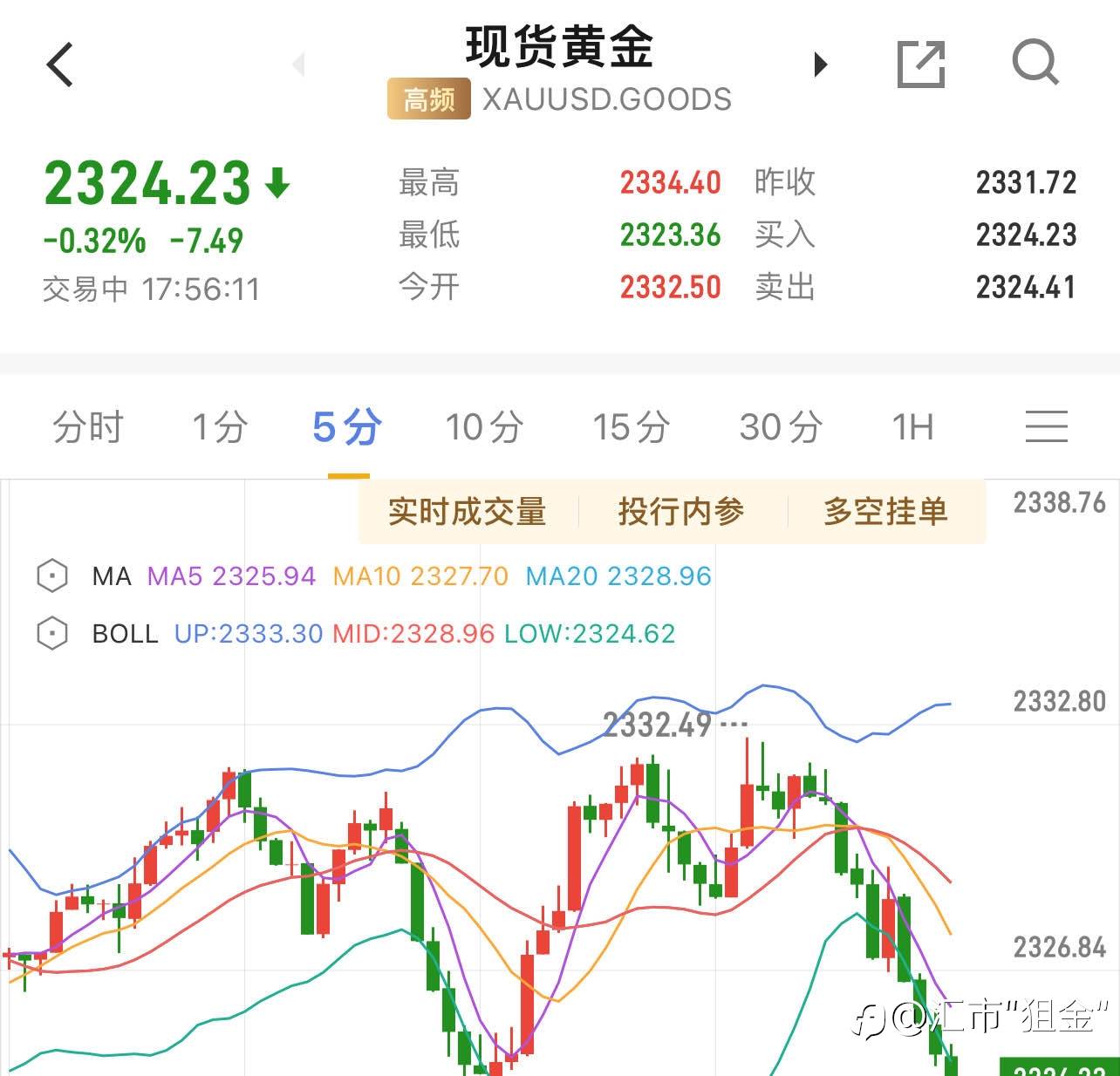Open BOLL indicator settings hexagon
Viewport: 1120px width, 1076px height.
point(52,633)
